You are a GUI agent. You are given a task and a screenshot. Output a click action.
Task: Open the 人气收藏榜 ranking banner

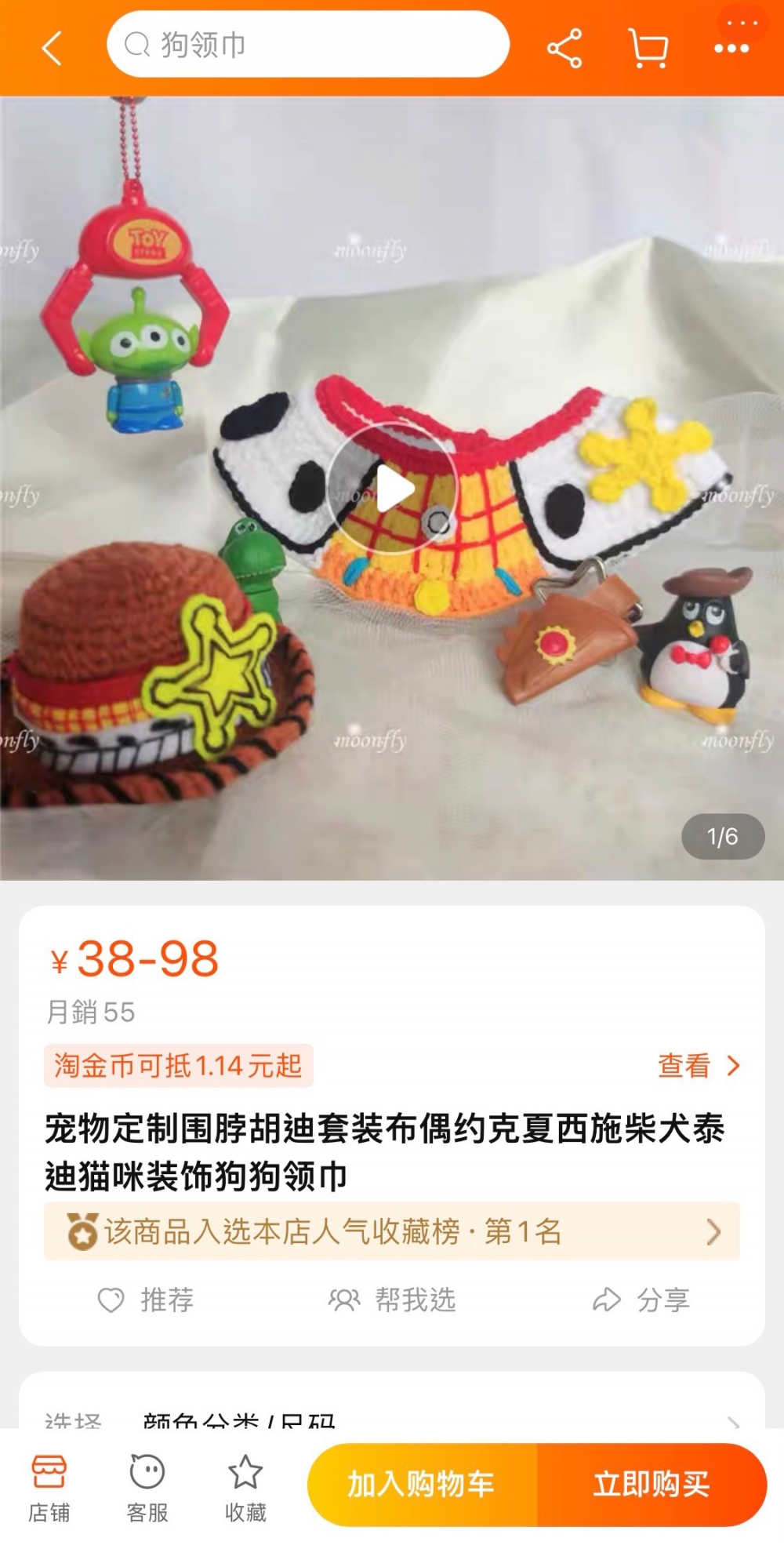click(392, 1231)
